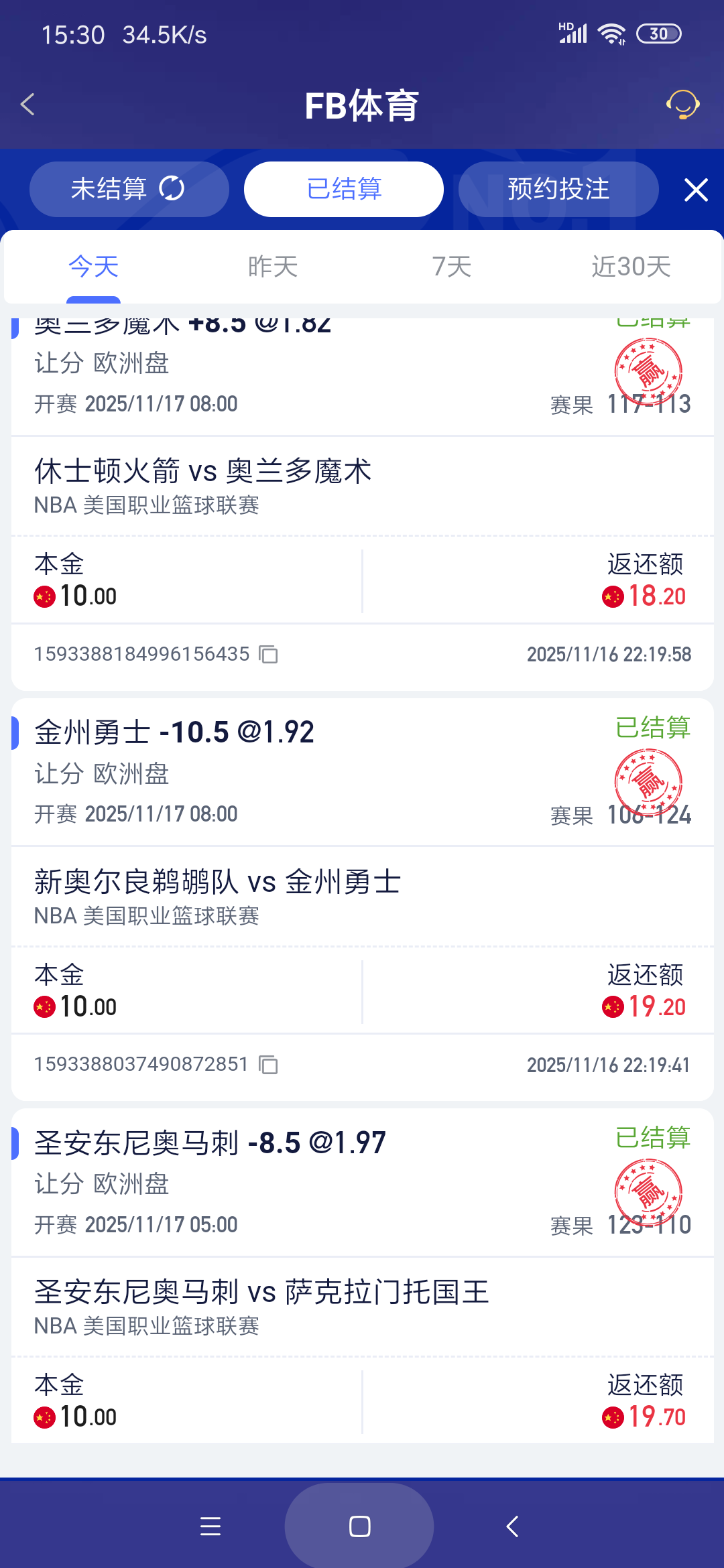The image size is (724, 1568).
Task: Switch to the 已结算 filter
Action: coord(343,189)
